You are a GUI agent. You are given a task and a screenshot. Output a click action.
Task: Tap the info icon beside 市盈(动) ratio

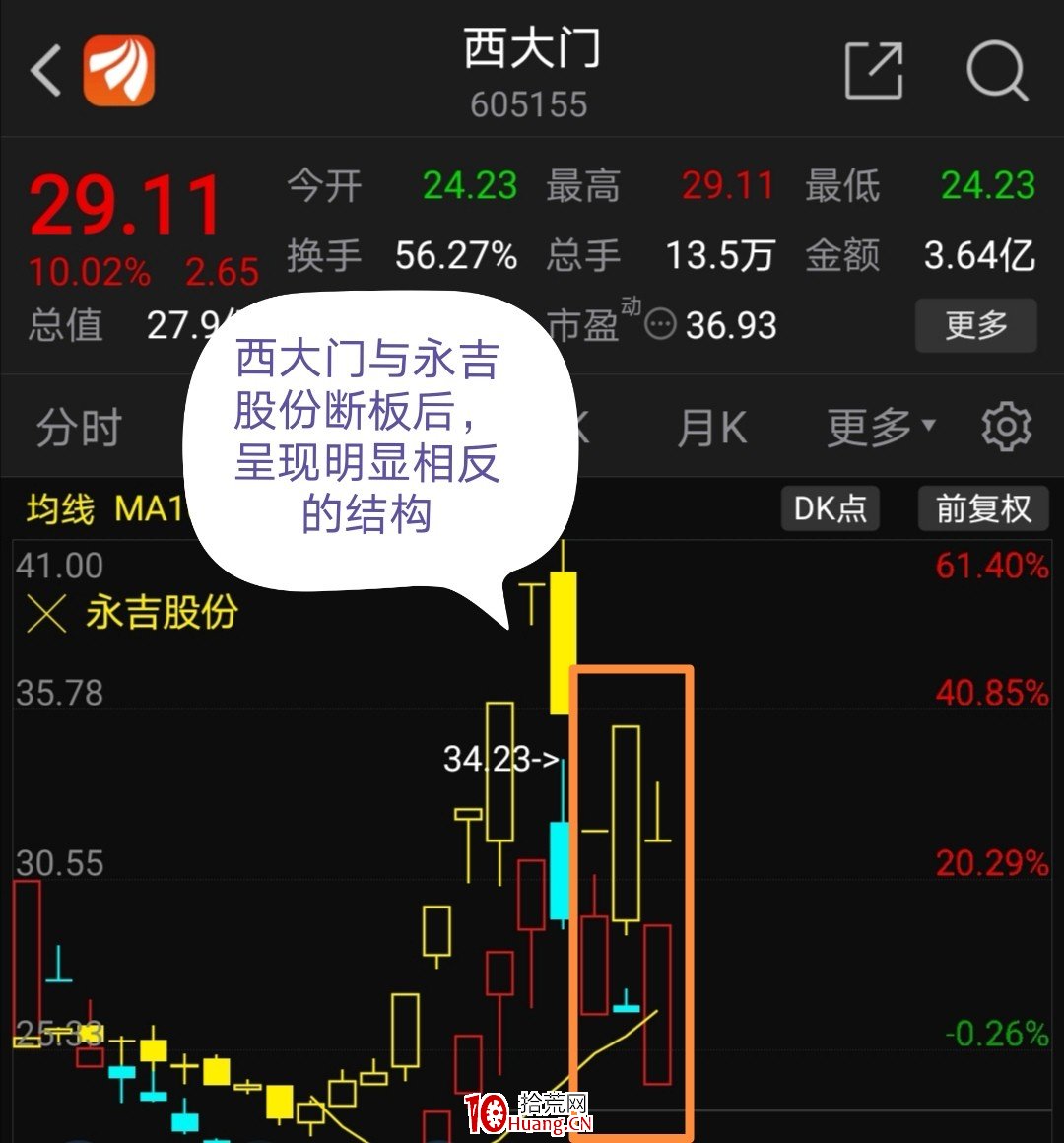point(662,323)
